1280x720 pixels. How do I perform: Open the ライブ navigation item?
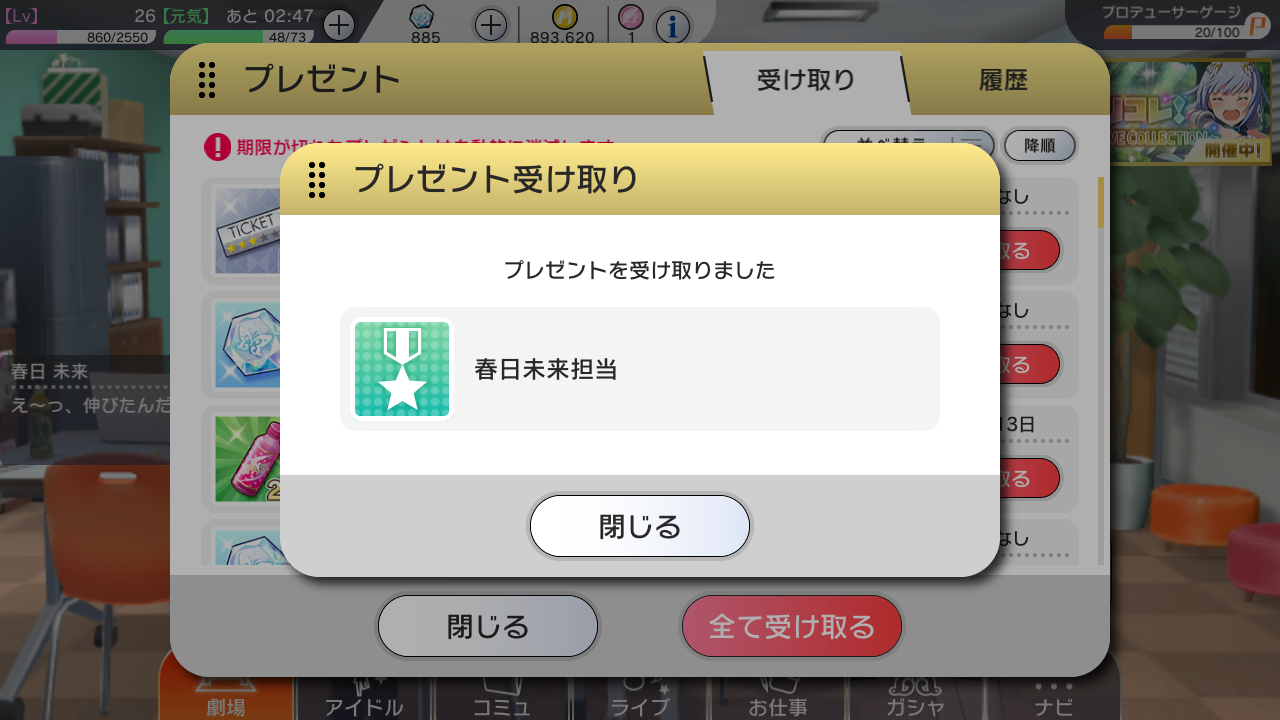coord(640,698)
